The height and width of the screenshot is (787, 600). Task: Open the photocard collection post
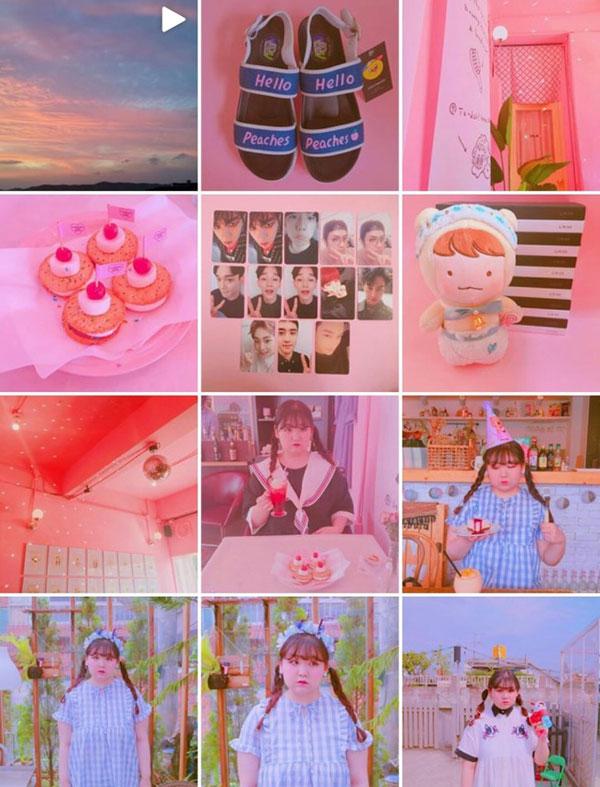(299, 293)
